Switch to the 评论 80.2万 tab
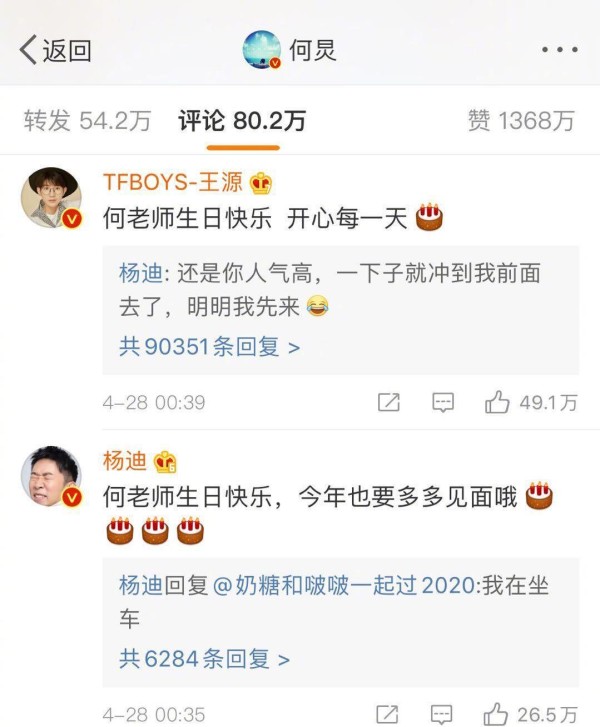Screen dimensions: 600x727 coord(242,121)
